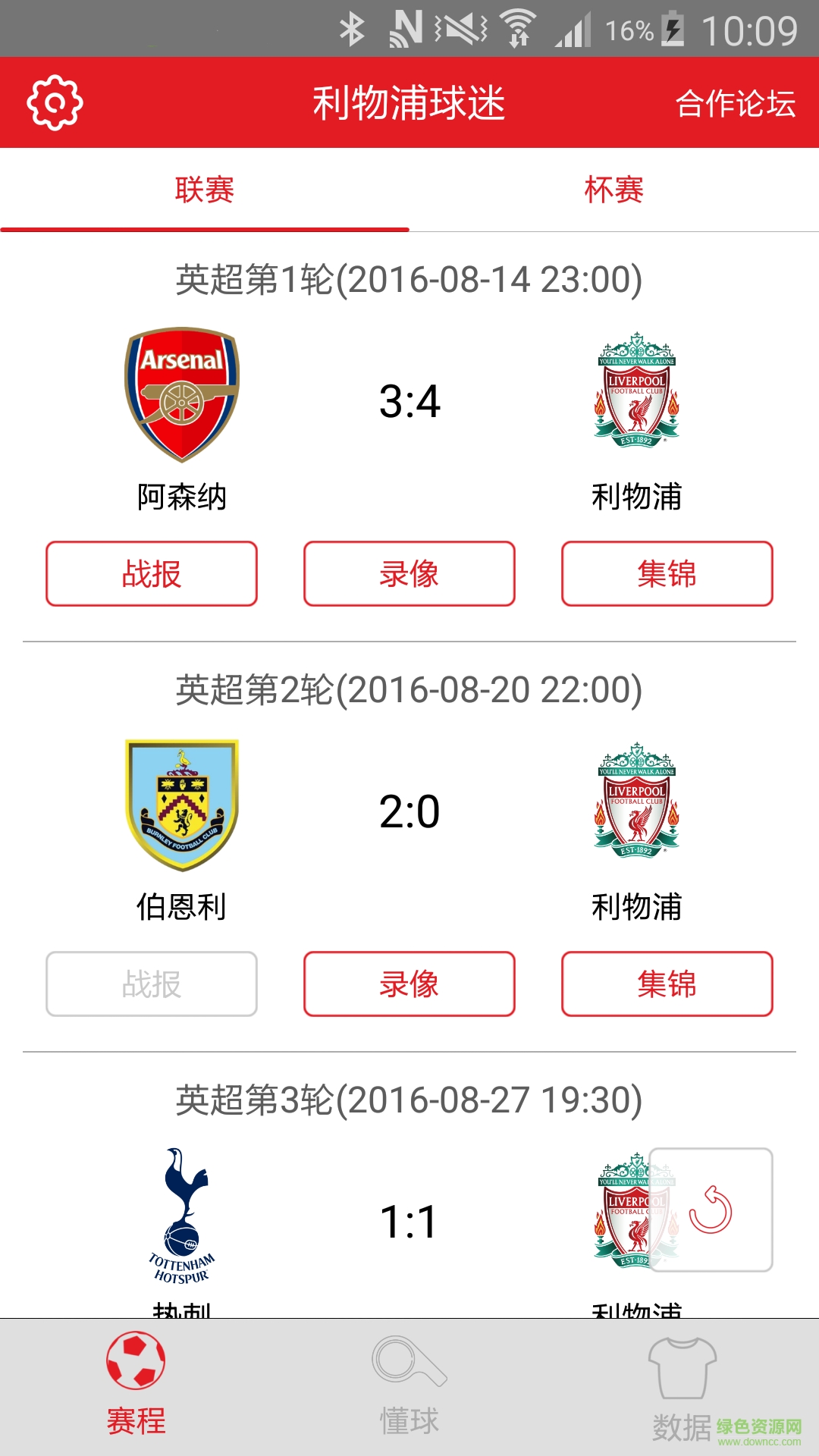
Task: Watch 录像 replay of Arsenal match
Action: coord(409,574)
